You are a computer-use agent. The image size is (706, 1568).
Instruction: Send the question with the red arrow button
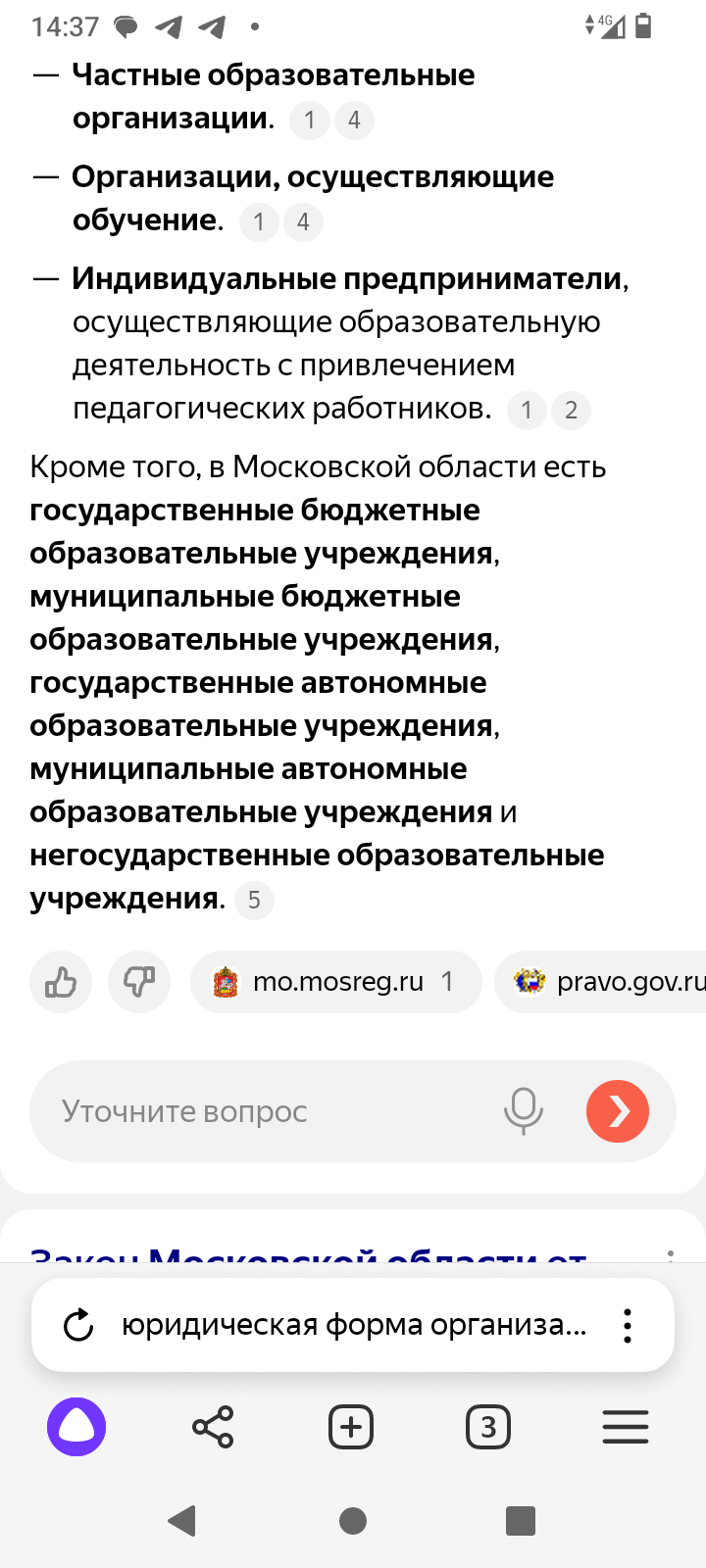pos(618,1111)
